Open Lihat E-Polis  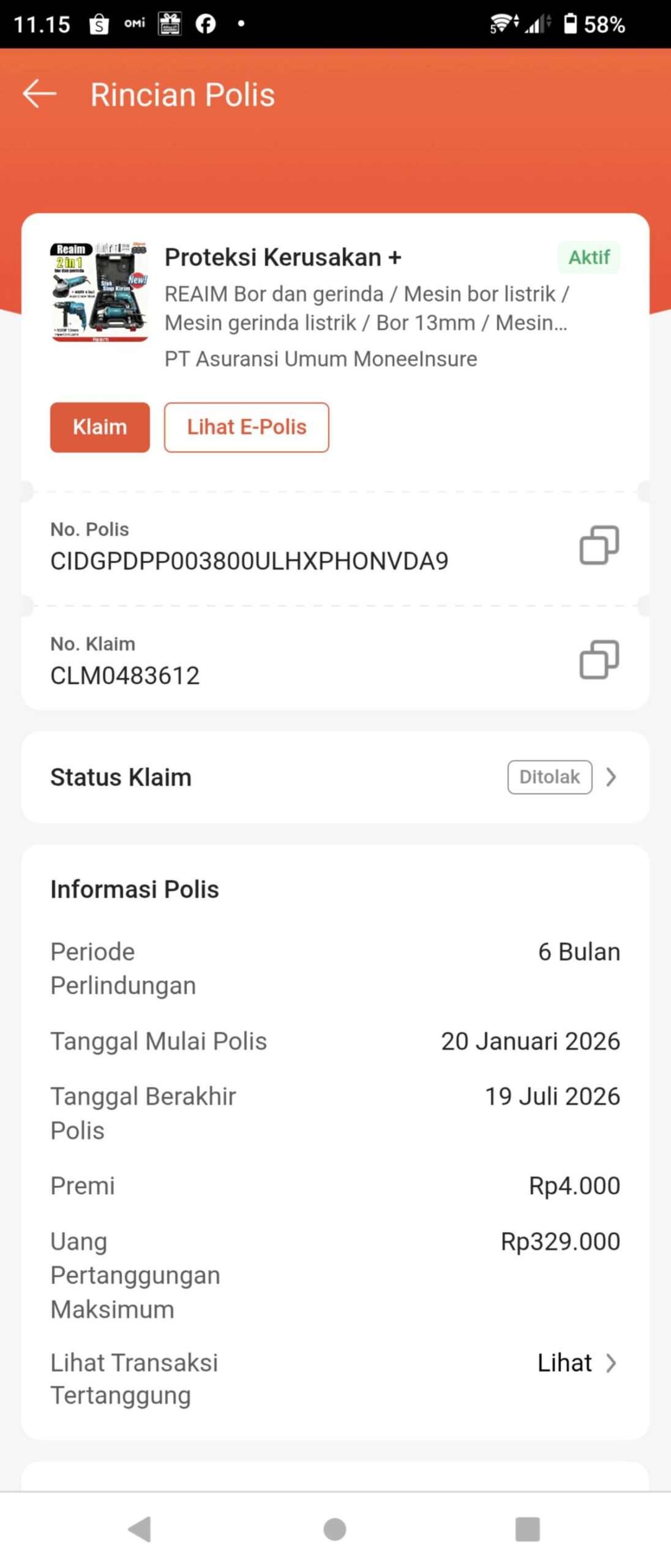[246, 427]
